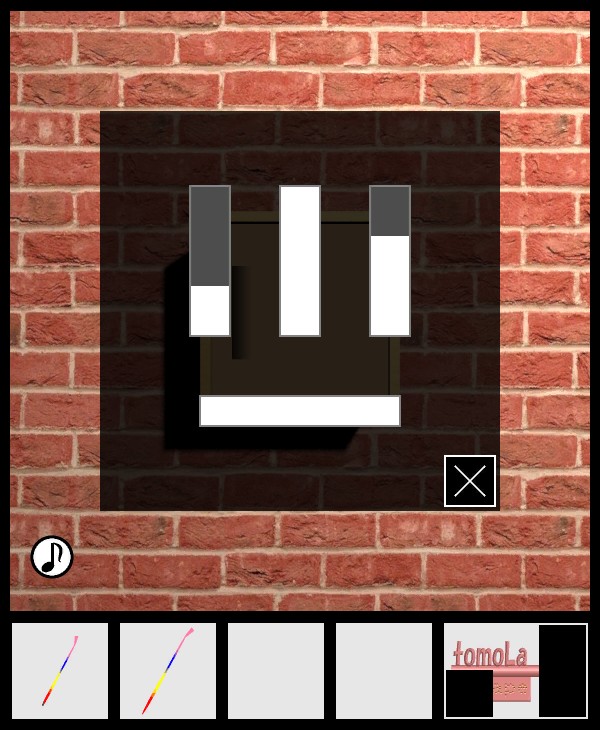Tap the right vertical bar gauge
Image resolution: width=600 pixels, height=730 pixels.
click(x=390, y=261)
